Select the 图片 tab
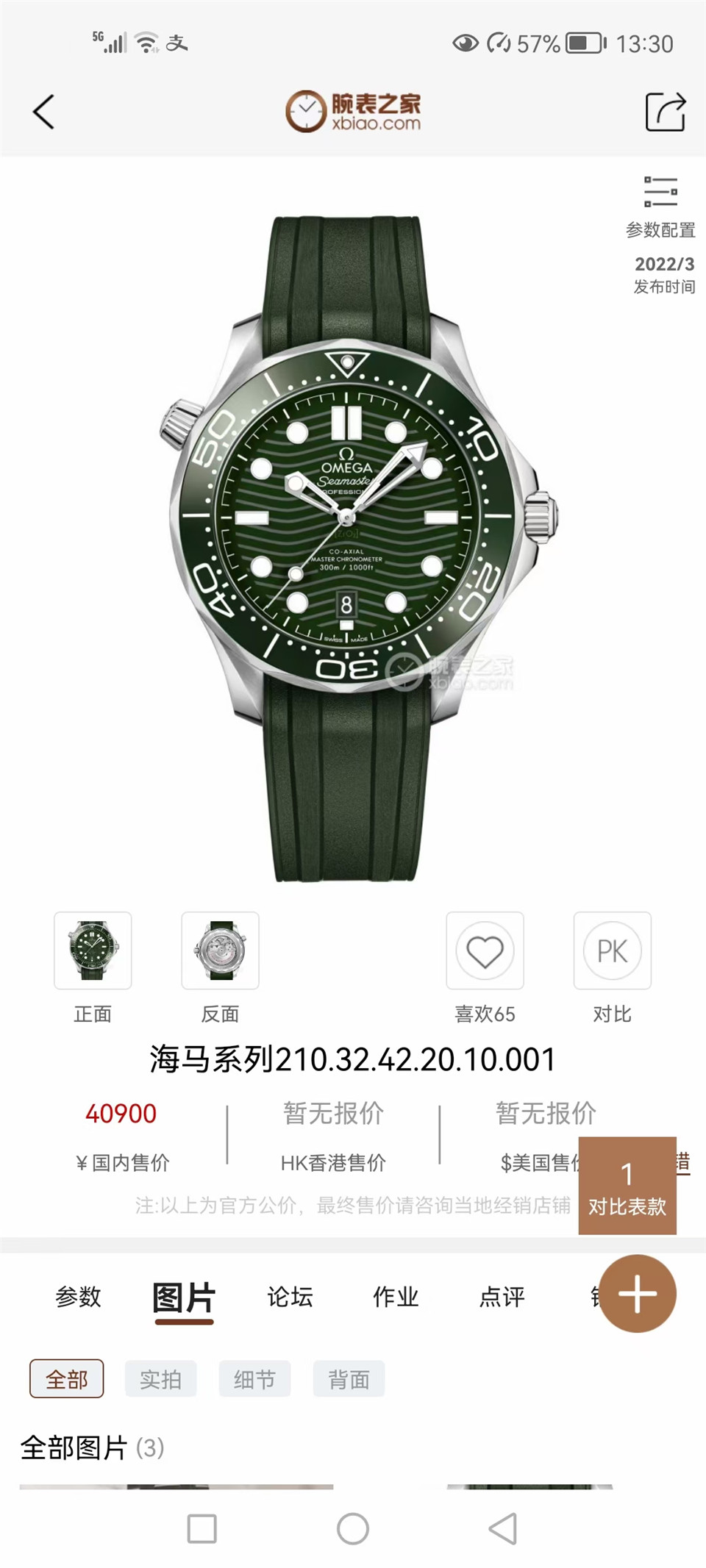This screenshot has width=706, height=1568. 184,1298
